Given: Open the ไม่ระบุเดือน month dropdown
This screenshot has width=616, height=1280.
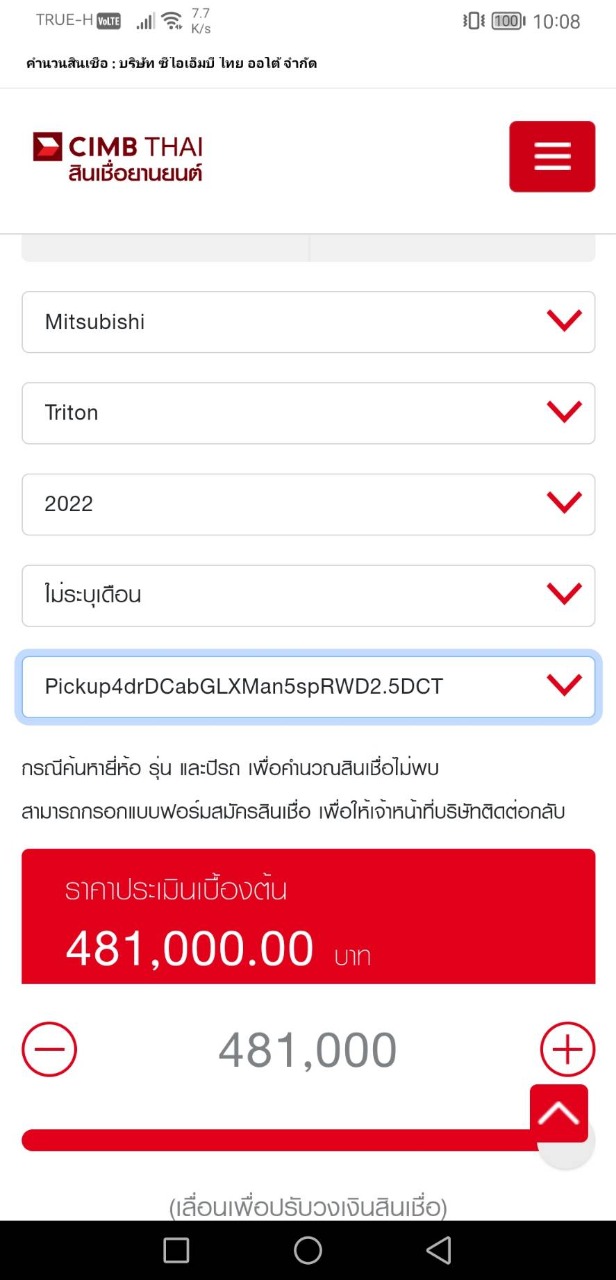Looking at the screenshot, I should click(308, 595).
